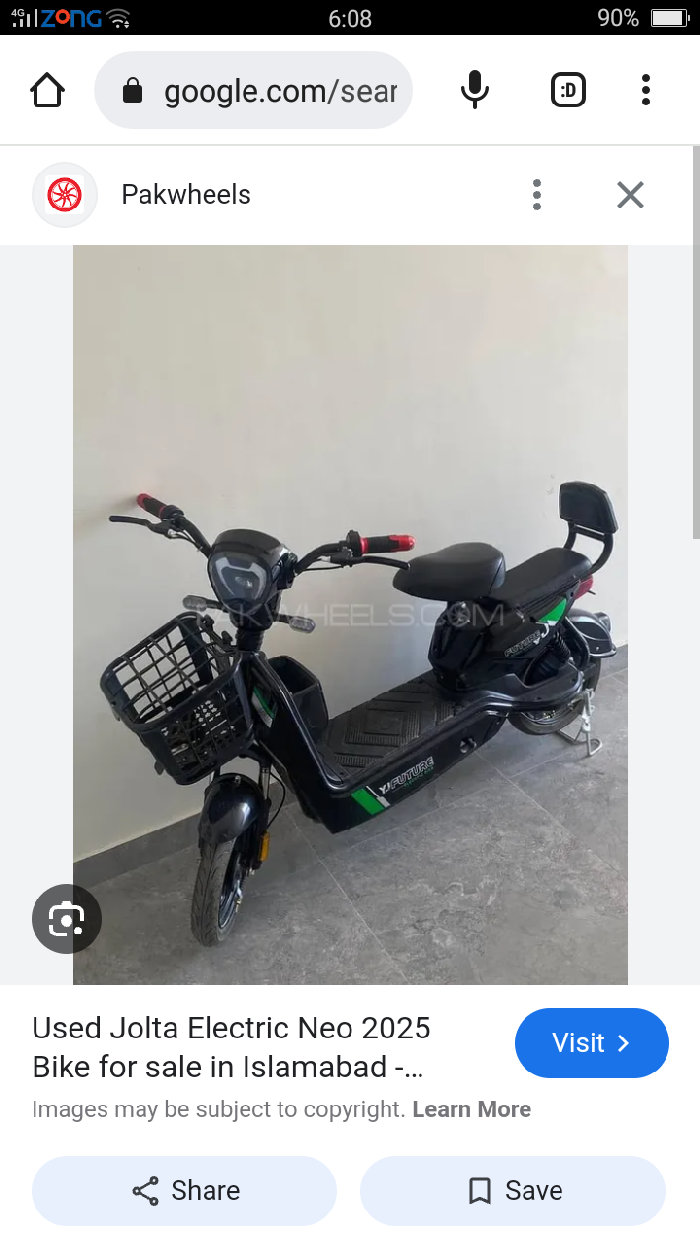Screen dimensions: 700x1244
Task: Open the electric bike photo
Action: point(350,614)
